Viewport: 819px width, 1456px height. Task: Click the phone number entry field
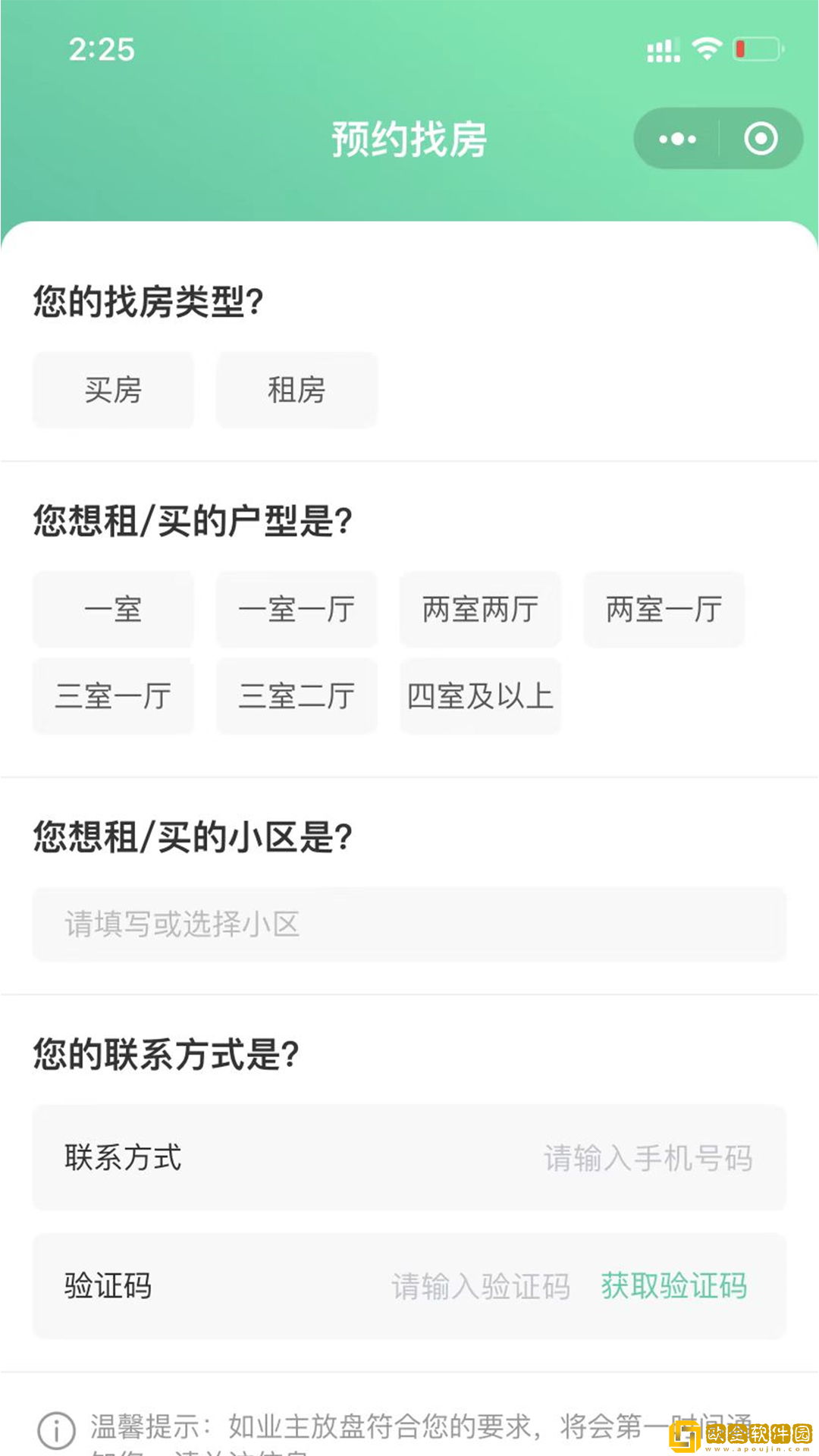pyautogui.click(x=648, y=1157)
